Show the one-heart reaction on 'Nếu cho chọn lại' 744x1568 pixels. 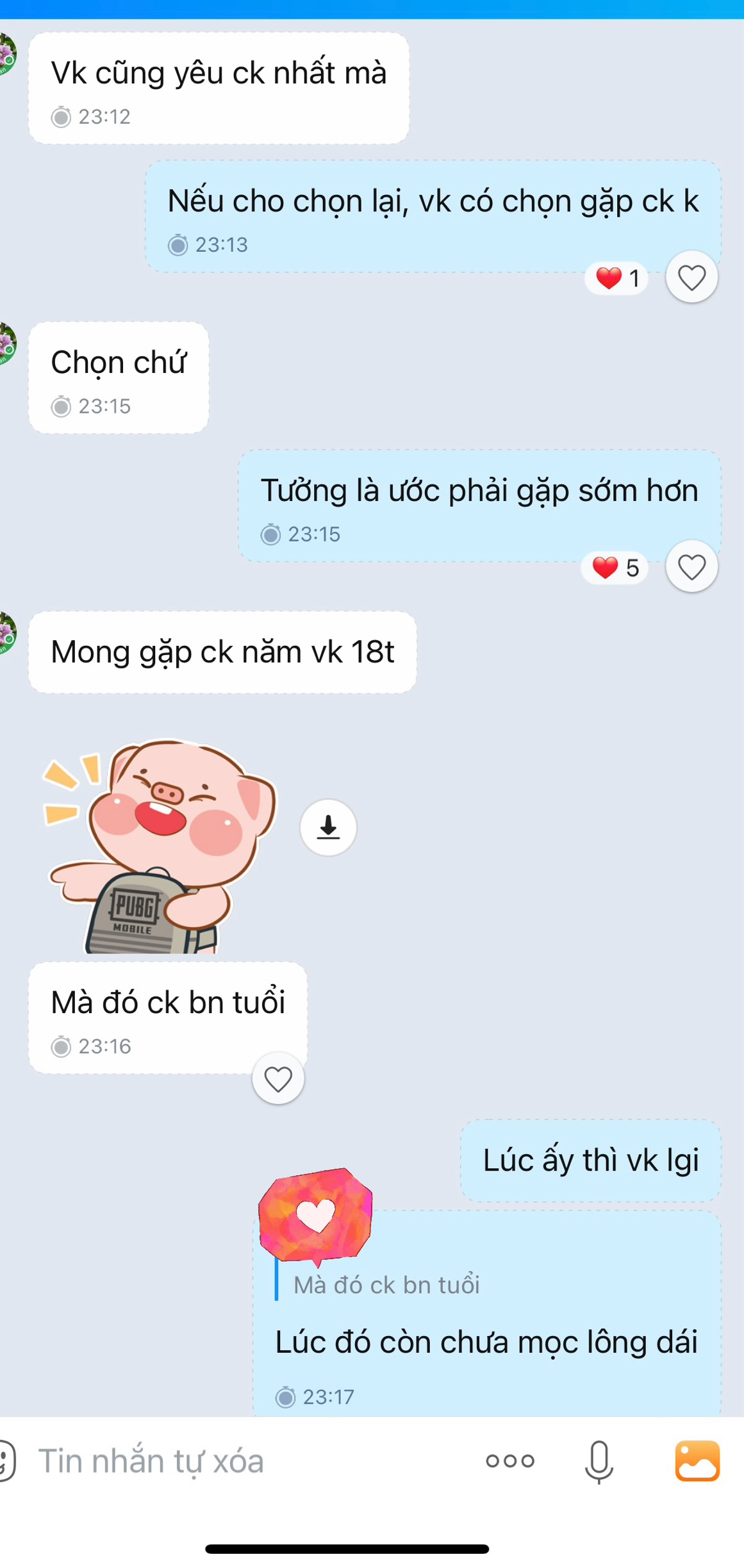(x=616, y=278)
